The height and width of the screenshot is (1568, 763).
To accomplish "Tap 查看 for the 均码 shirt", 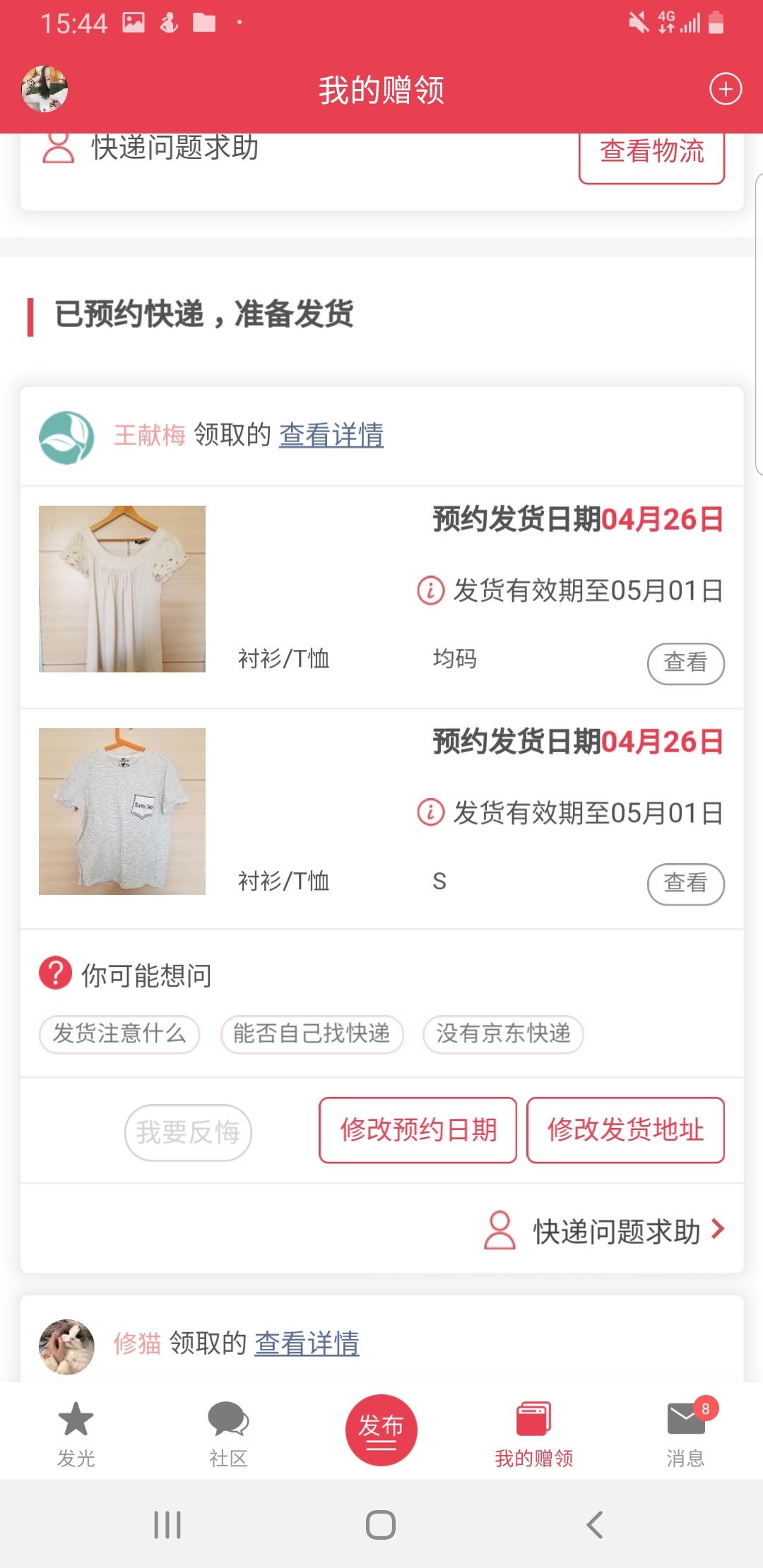I will click(685, 663).
